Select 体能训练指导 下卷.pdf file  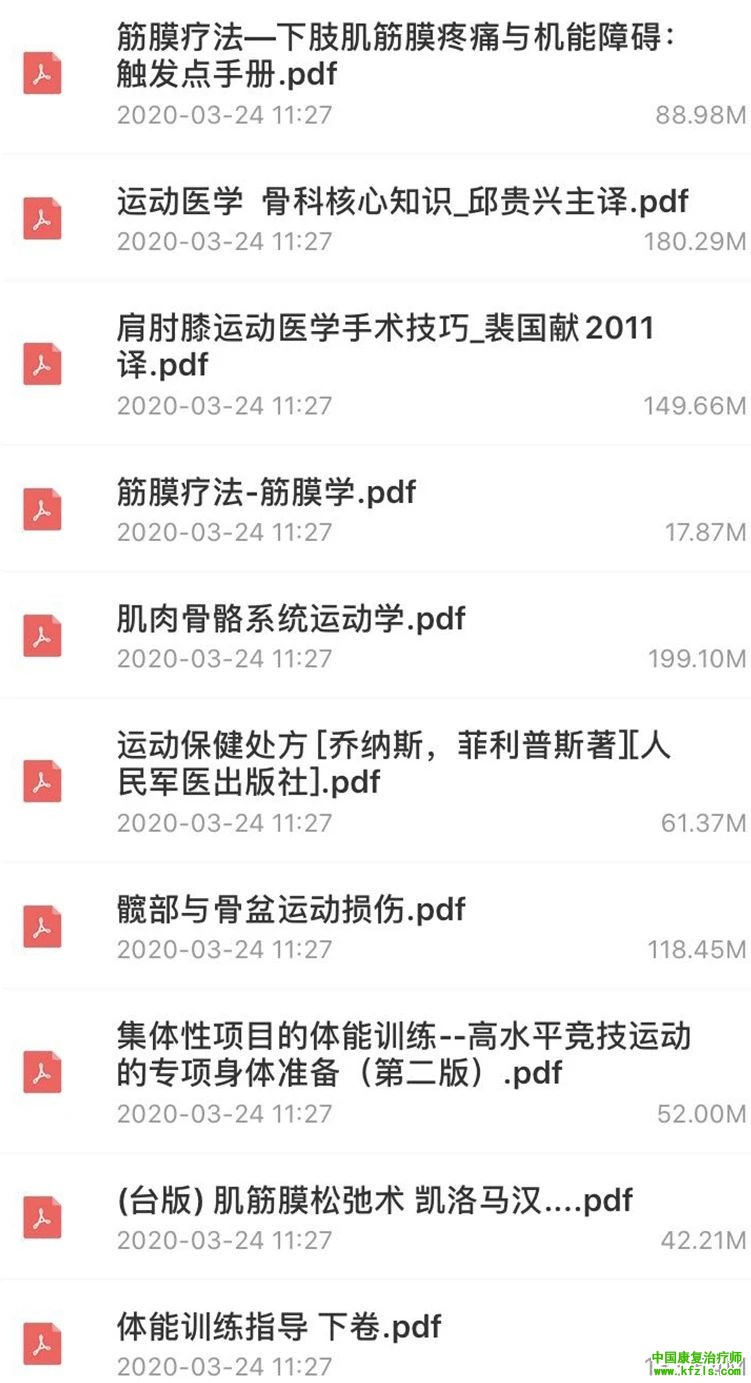tap(279, 1327)
